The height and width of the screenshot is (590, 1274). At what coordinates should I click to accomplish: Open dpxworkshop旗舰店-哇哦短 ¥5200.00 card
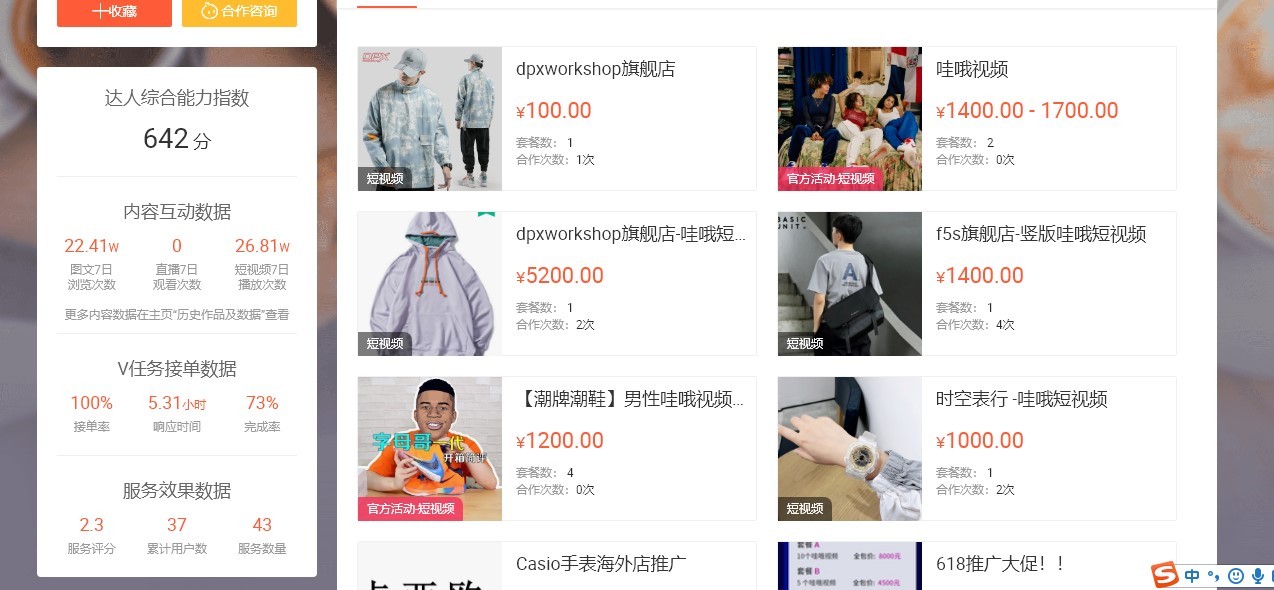click(629, 234)
